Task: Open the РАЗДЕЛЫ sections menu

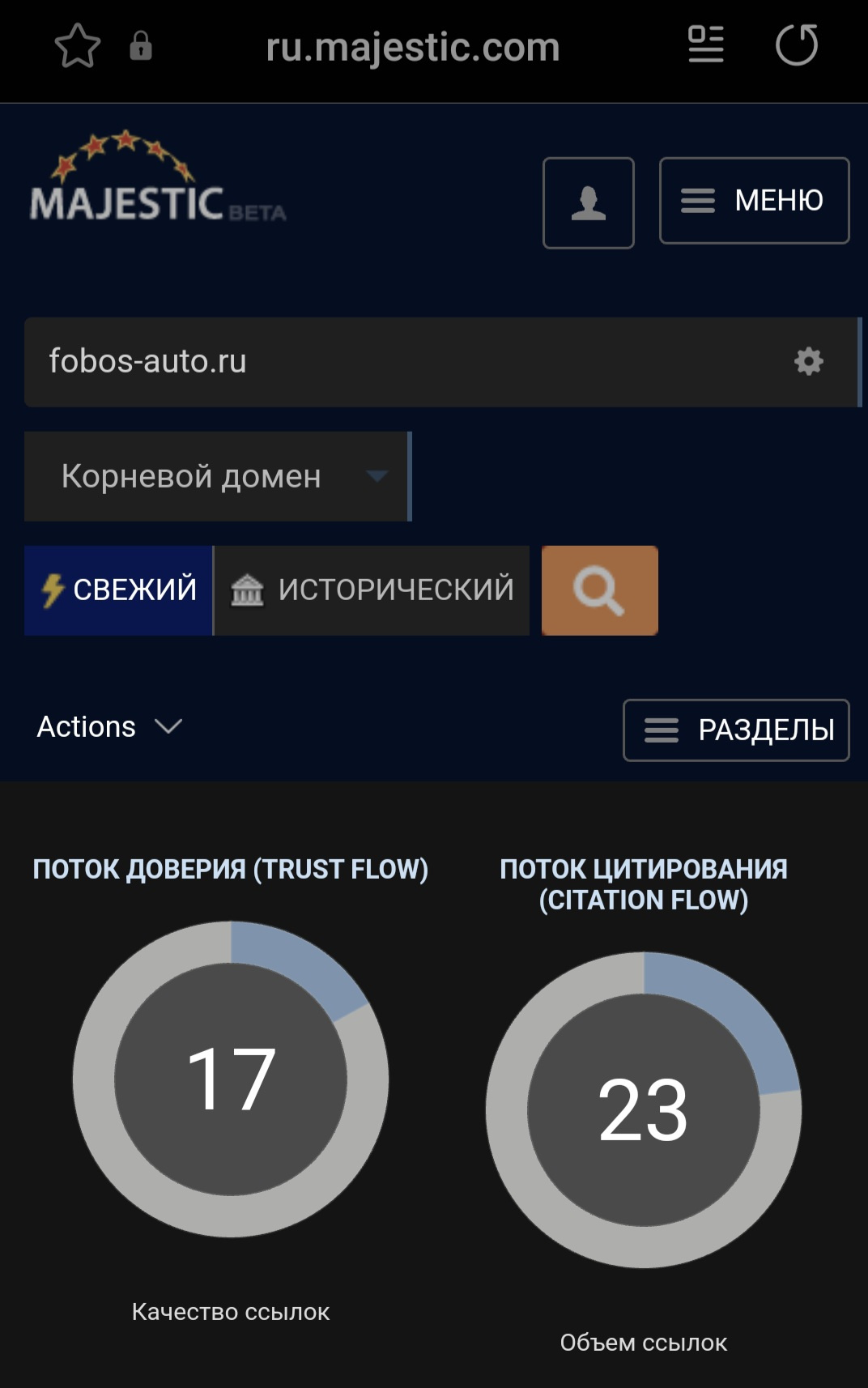Action: [736, 730]
